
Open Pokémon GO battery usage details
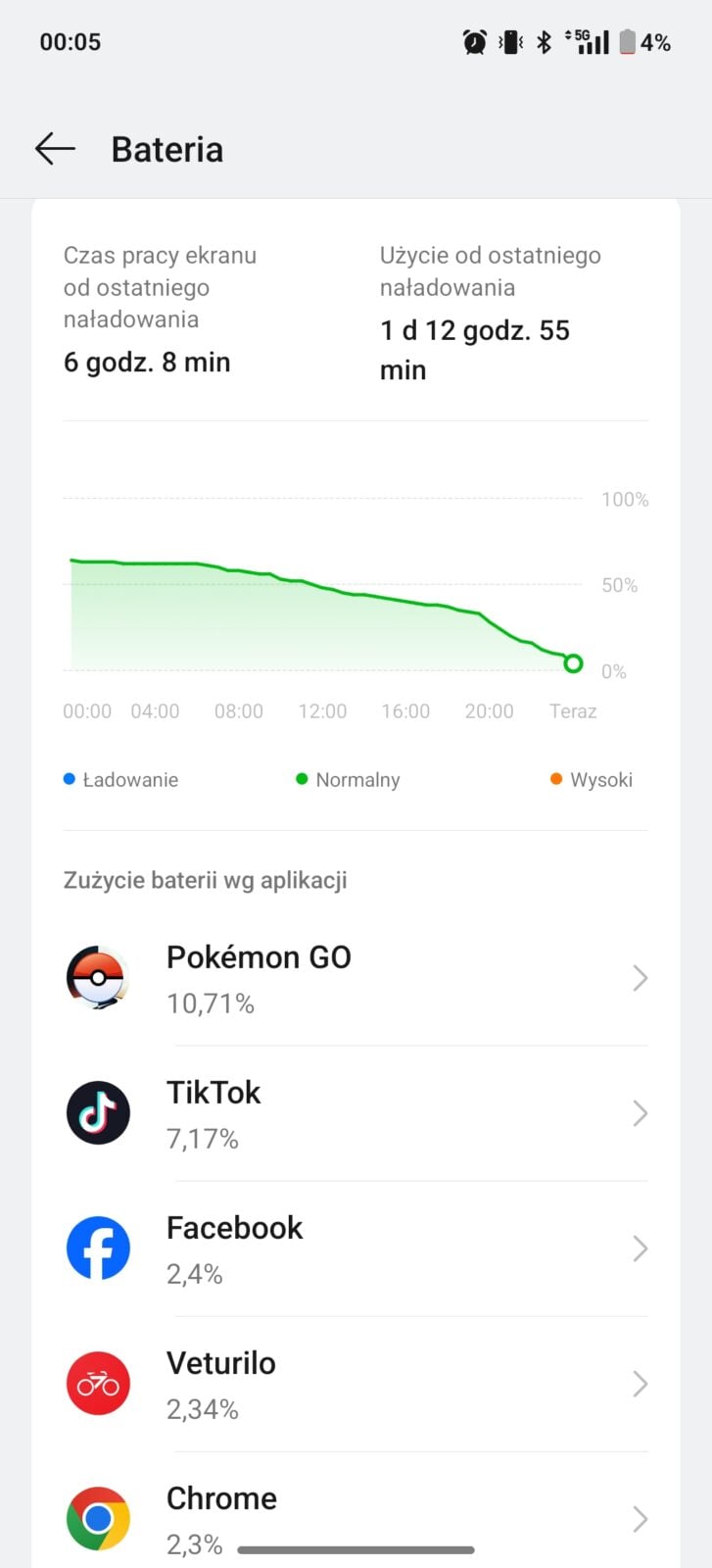click(355, 978)
